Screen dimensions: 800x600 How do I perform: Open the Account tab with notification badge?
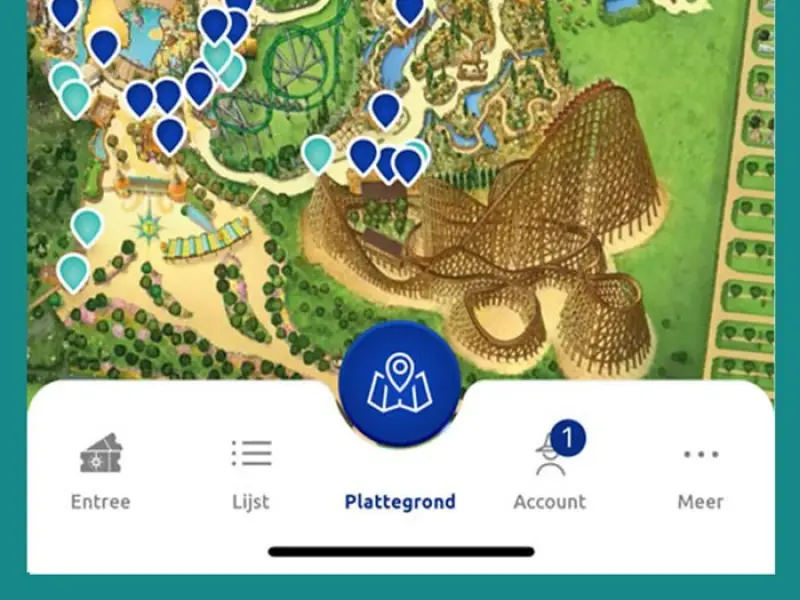pos(549,470)
